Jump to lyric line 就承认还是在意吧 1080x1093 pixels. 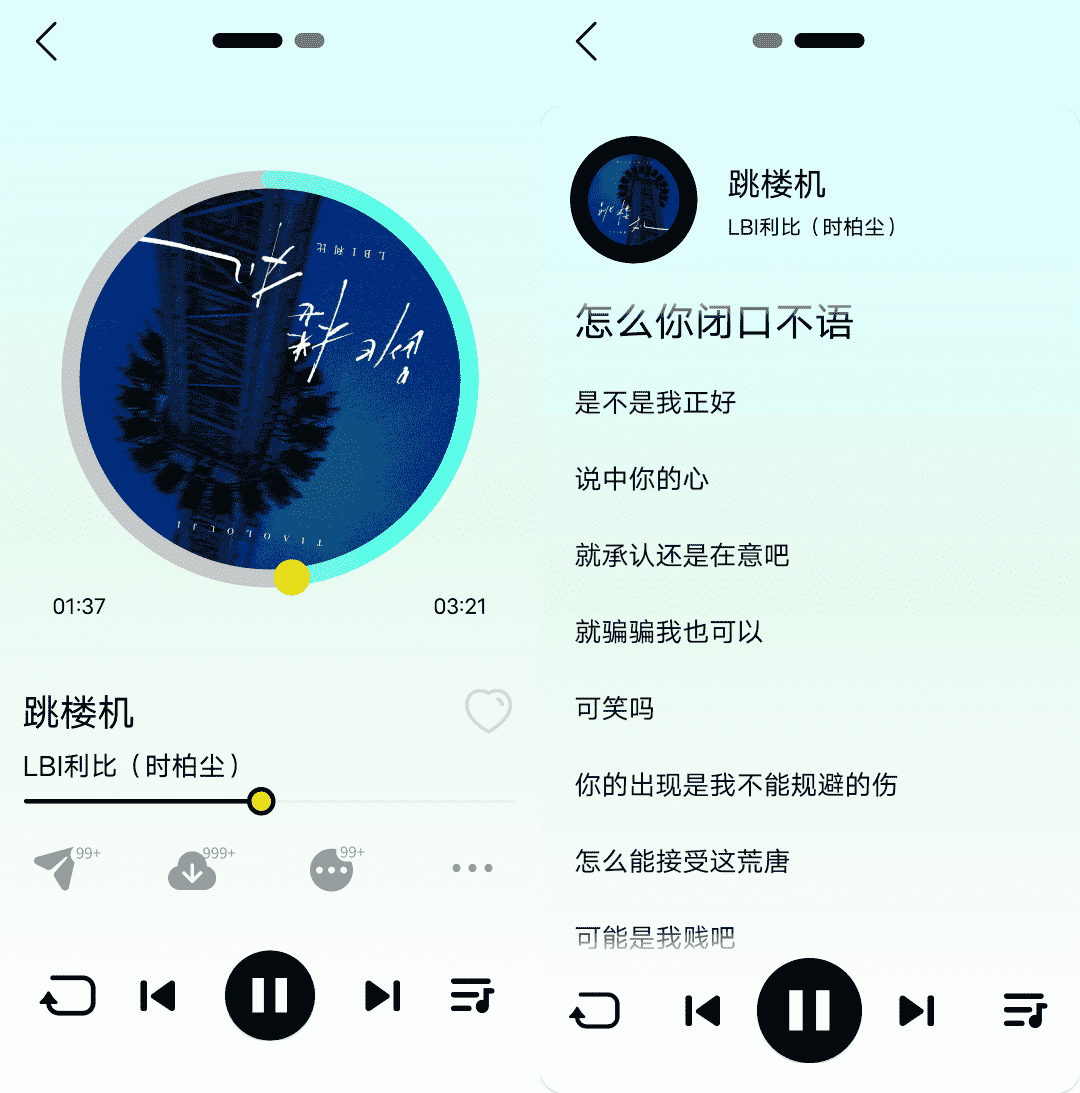[682, 555]
